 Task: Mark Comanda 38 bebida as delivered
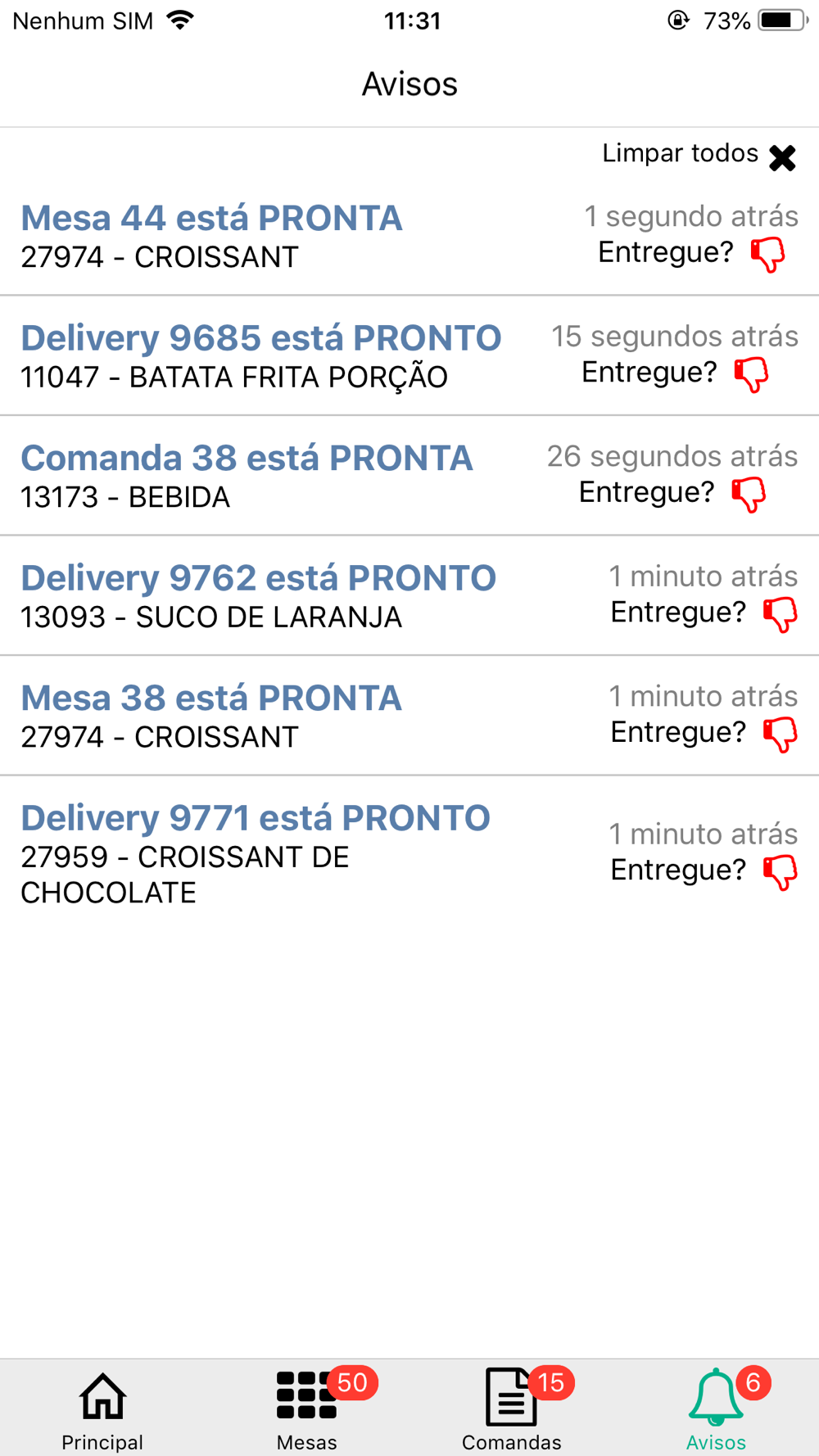pyautogui.click(x=749, y=495)
